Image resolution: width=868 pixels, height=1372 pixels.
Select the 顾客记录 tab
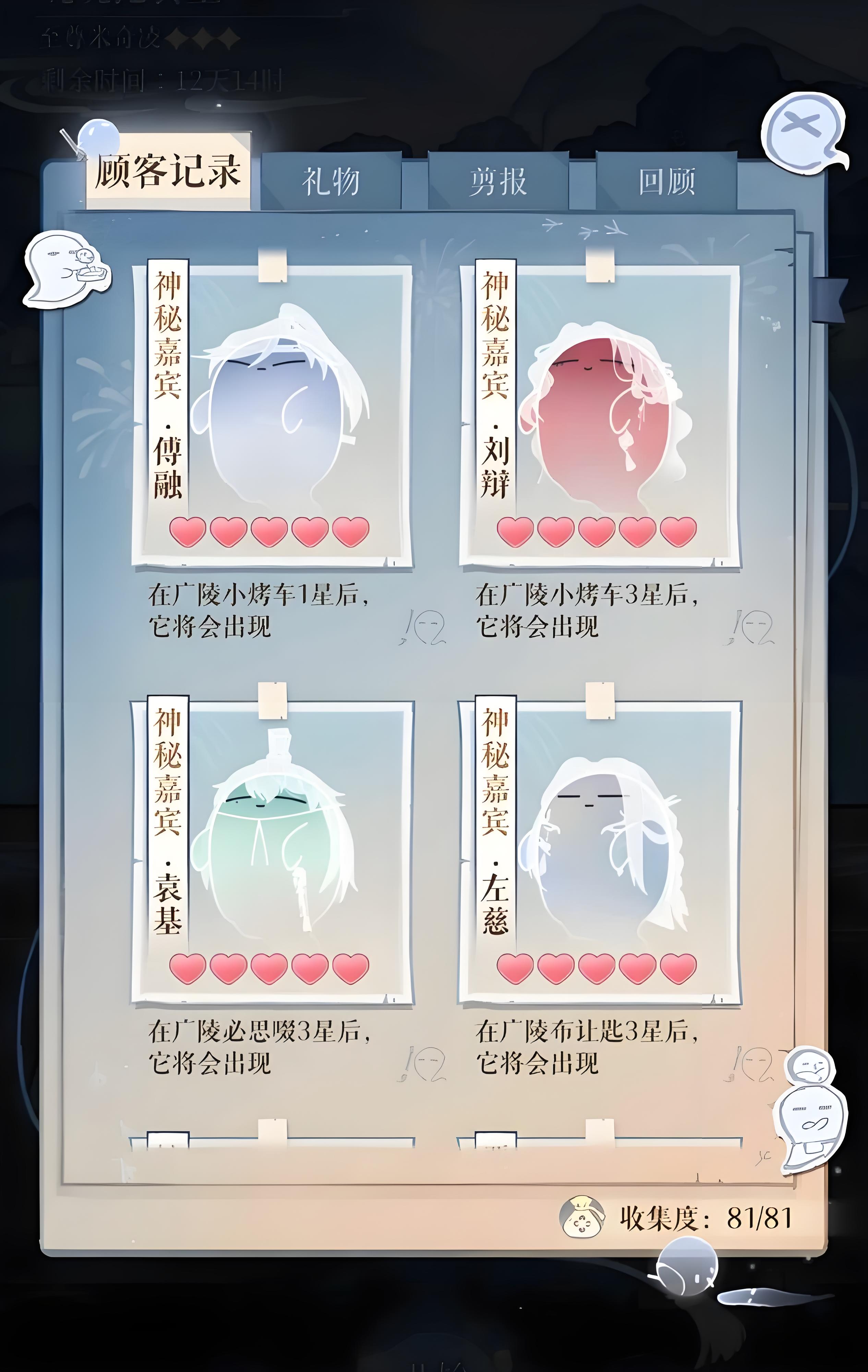click(168, 171)
